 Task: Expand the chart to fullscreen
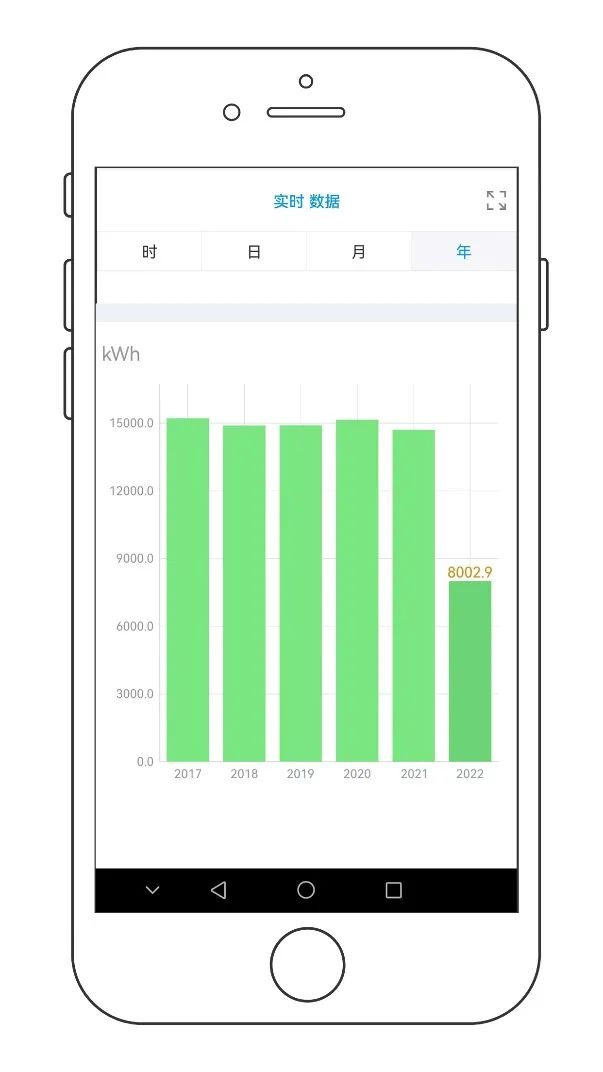(x=496, y=200)
